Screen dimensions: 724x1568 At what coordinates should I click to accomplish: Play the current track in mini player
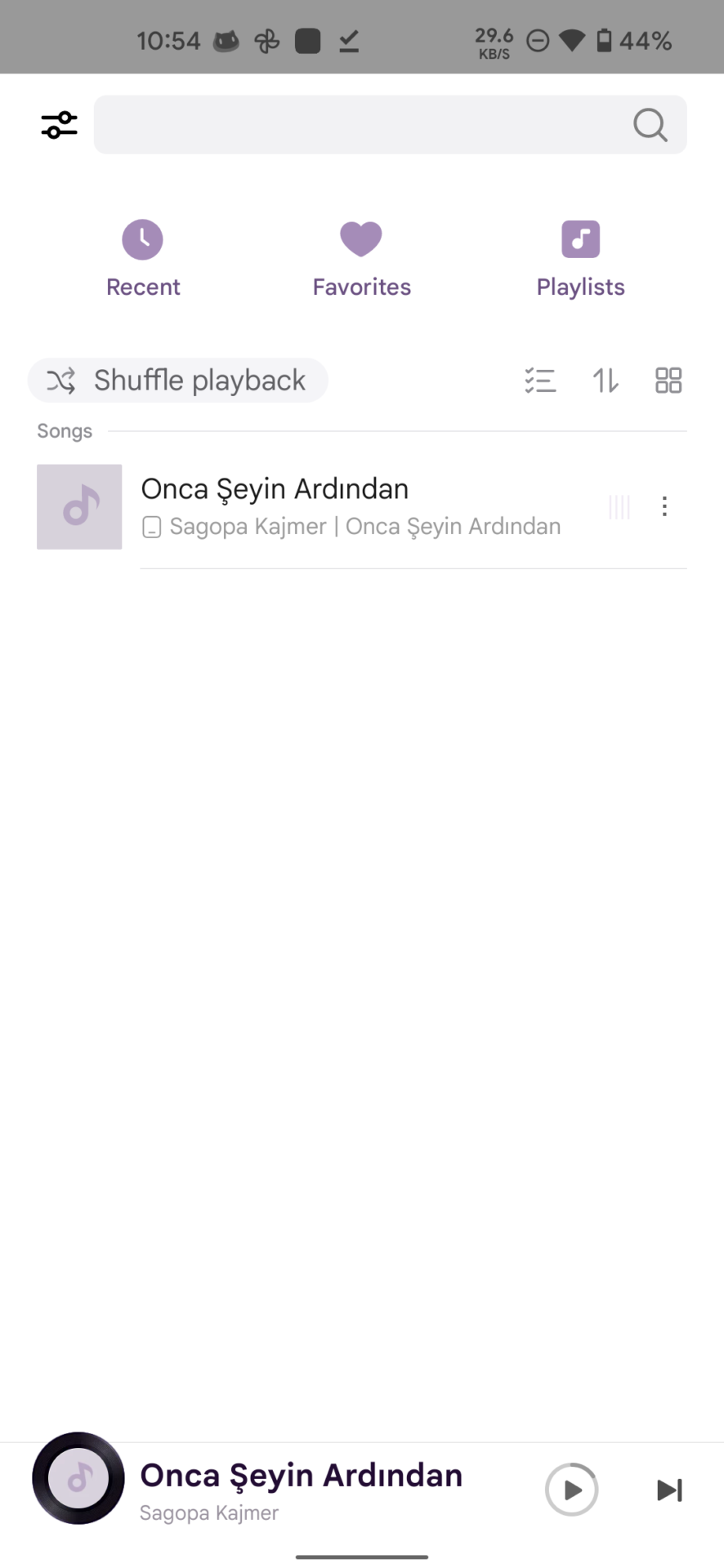[571, 1490]
